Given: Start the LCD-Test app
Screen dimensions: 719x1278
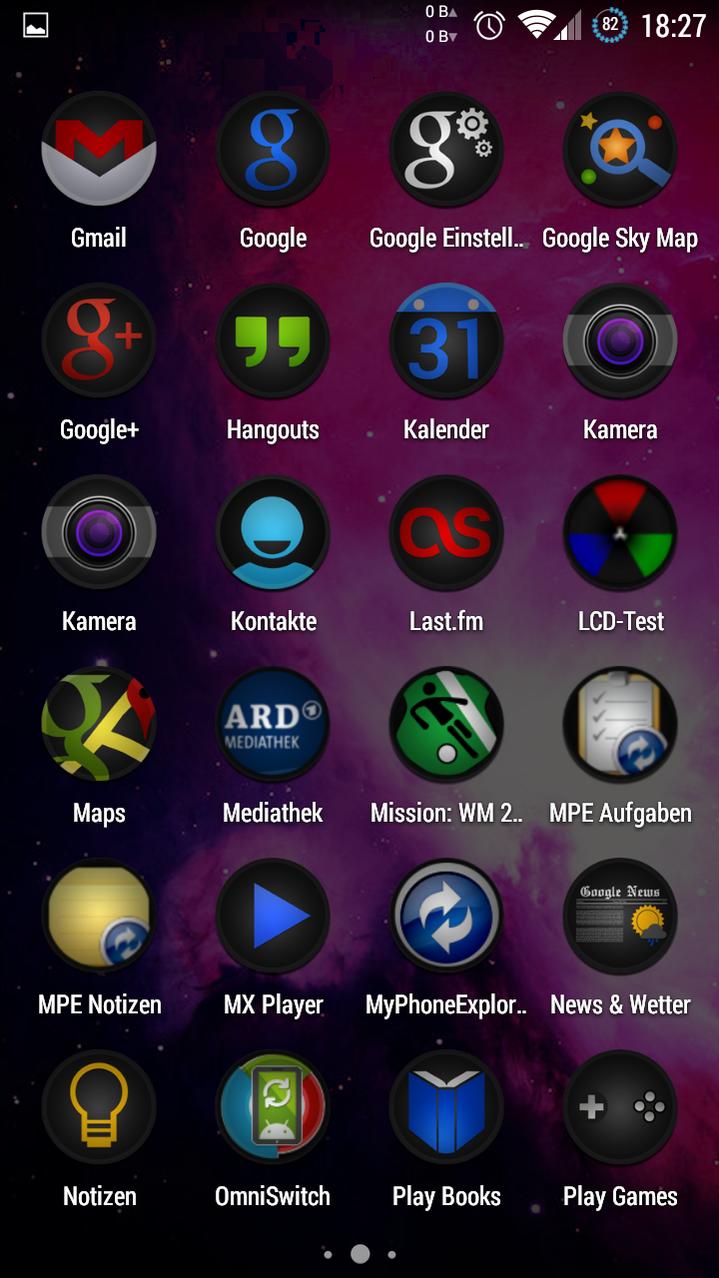Looking at the screenshot, I should [620, 533].
